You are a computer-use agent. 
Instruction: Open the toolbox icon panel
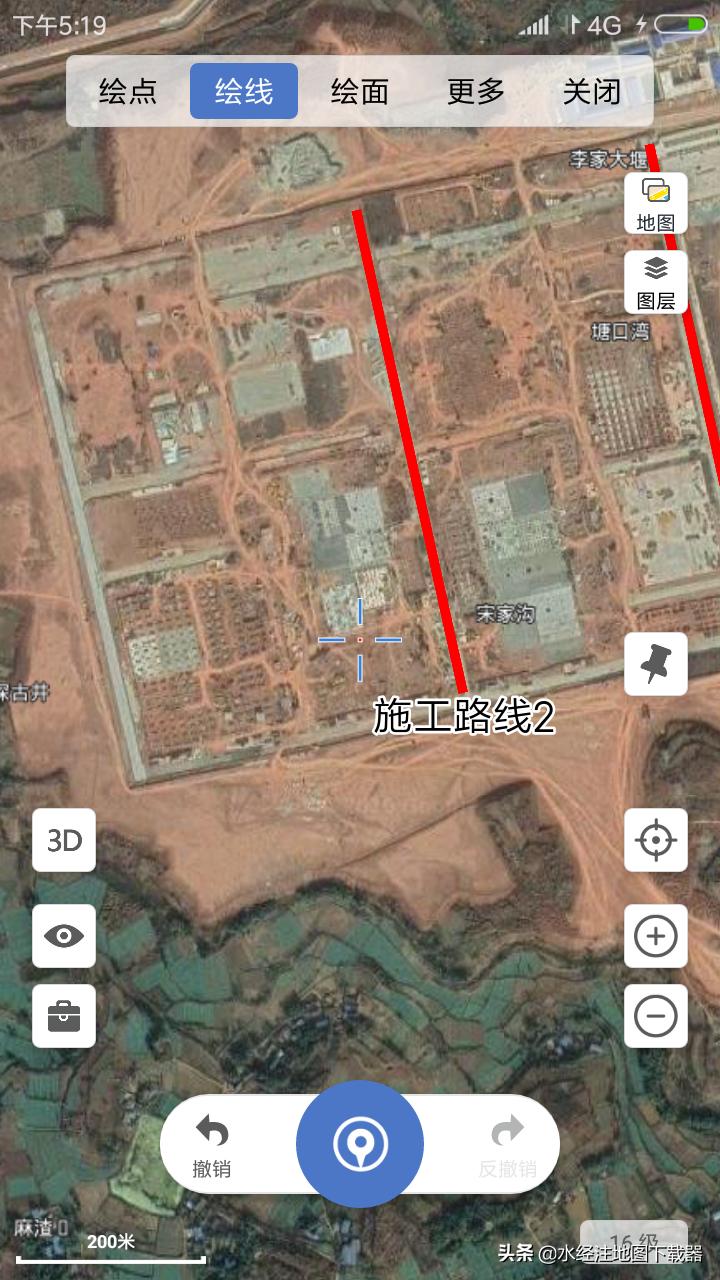click(64, 1016)
